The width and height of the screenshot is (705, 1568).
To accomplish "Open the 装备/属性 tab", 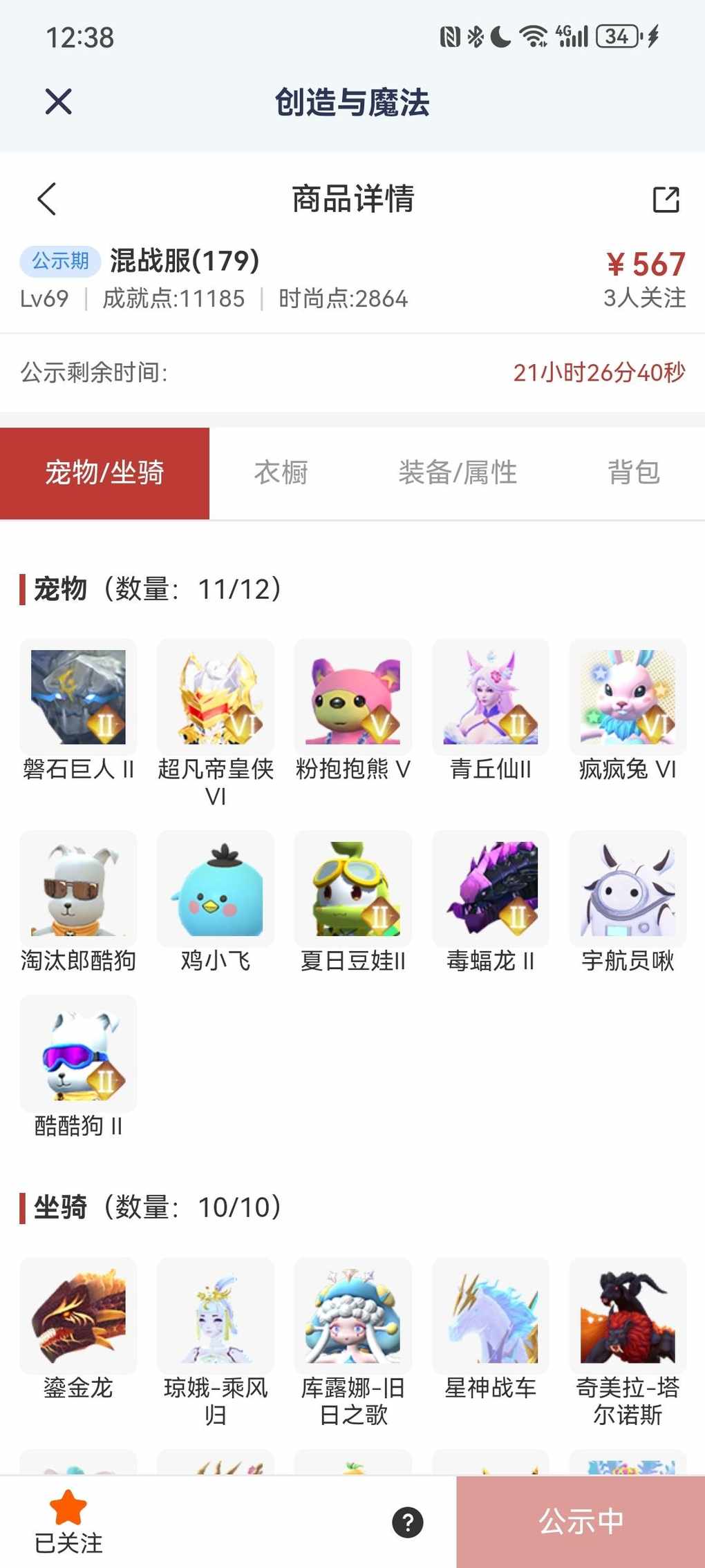I will pos(458,473).
